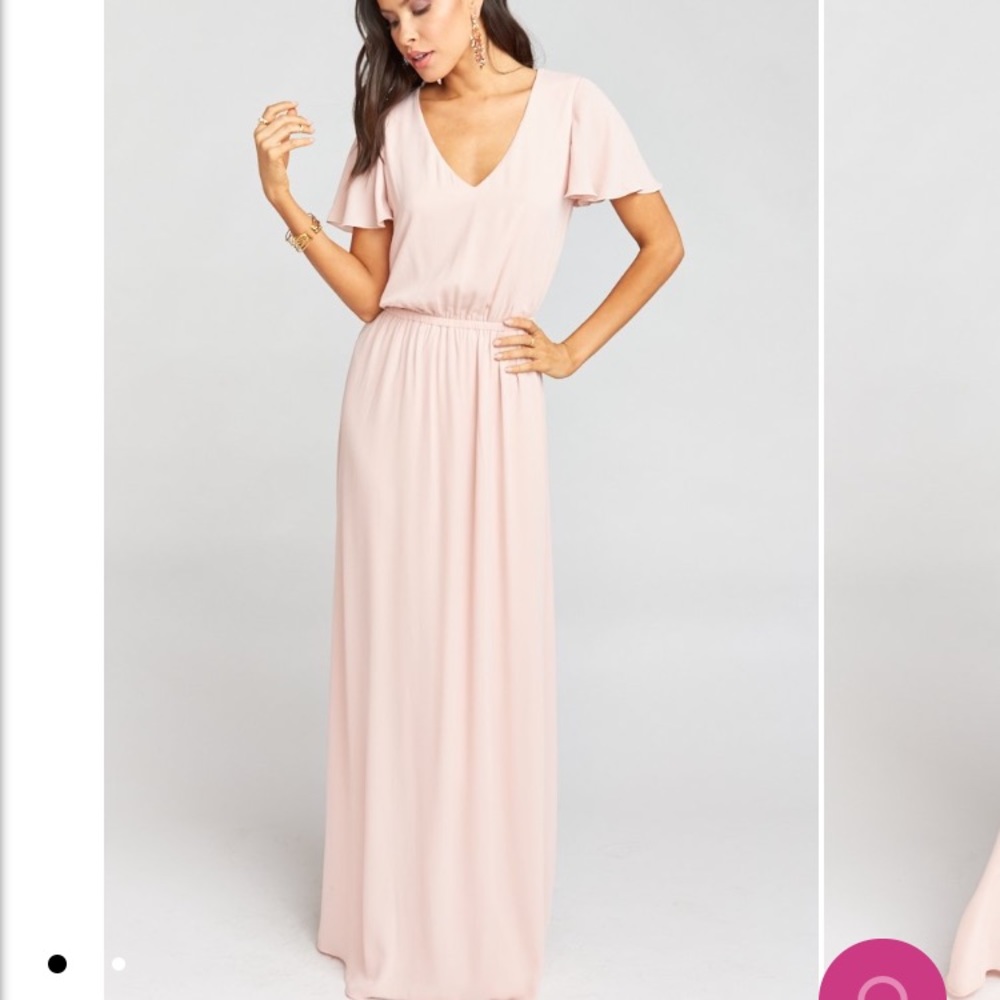Open the pink chat bubble button
The height and width of the screenshot is (1000, 1000).
[x=883, y=971]
